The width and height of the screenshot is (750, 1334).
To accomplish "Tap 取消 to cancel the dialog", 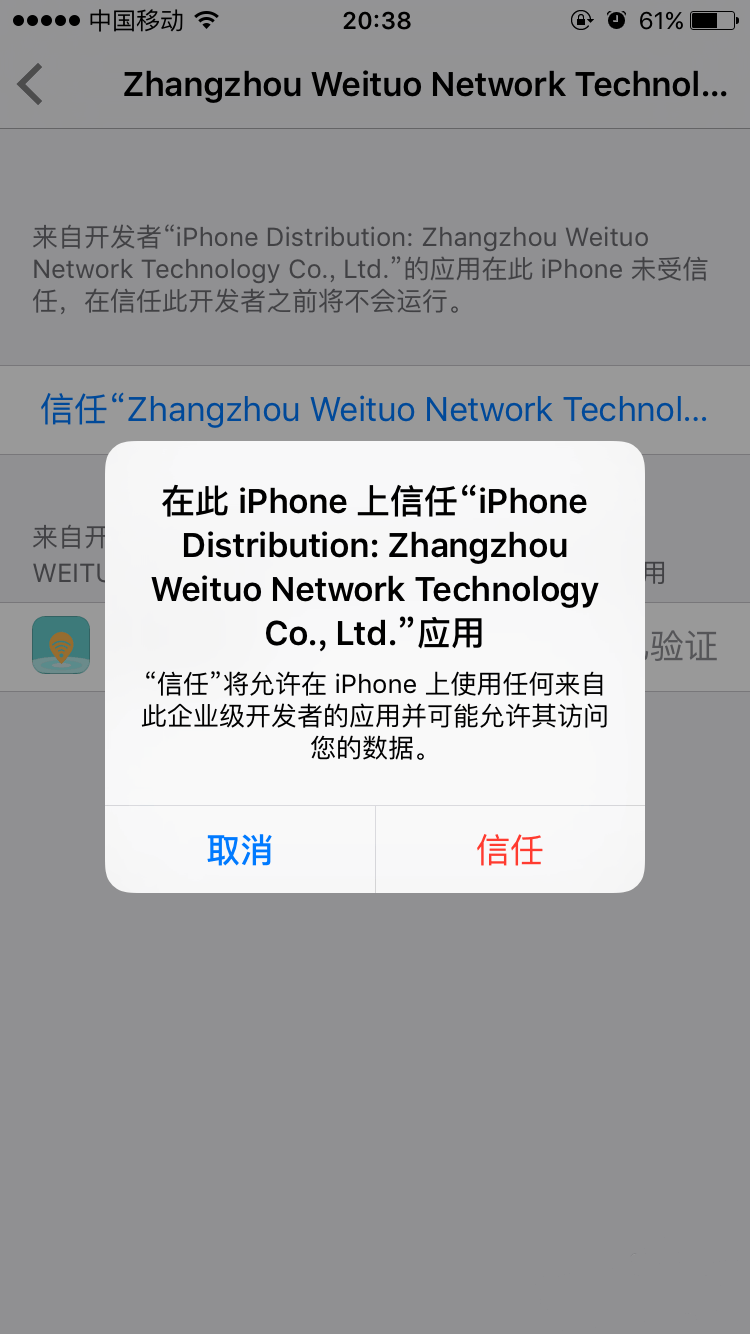I will pyautogui.click(x=240, y=850).
